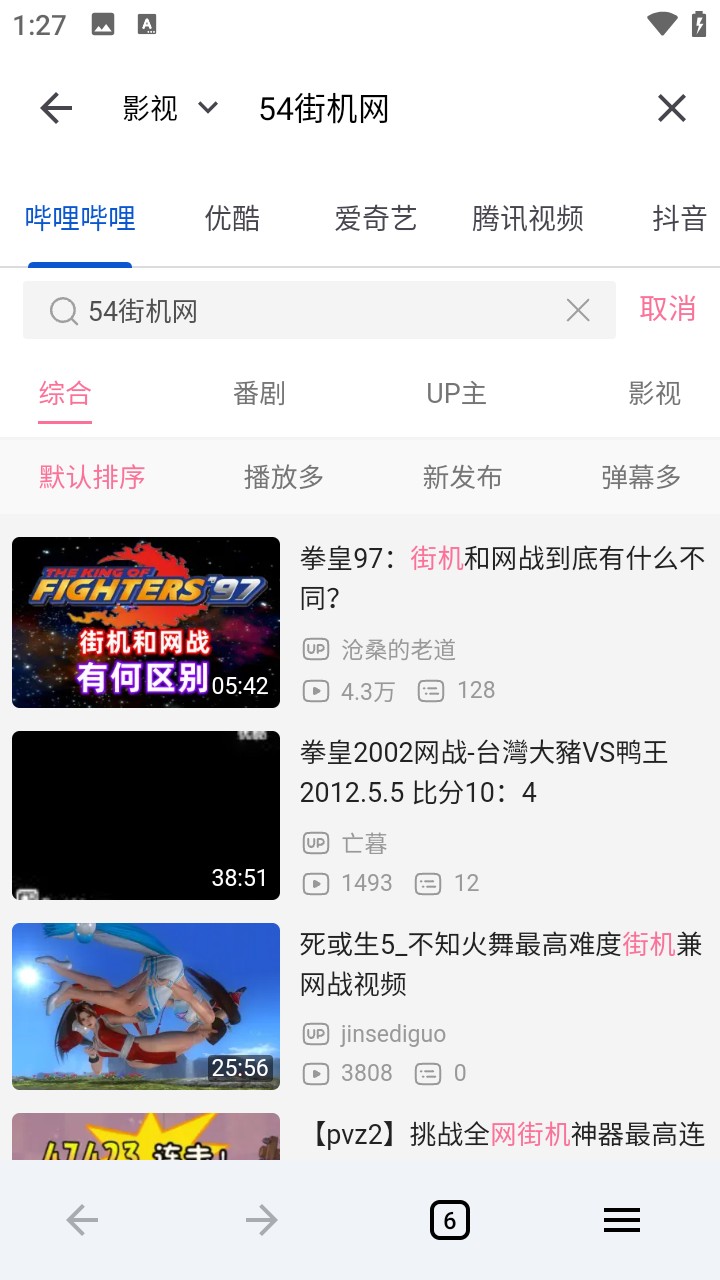Expand the search category selector chevron
The width and height of the screenshot is (720, 1280).
point(208,110)
